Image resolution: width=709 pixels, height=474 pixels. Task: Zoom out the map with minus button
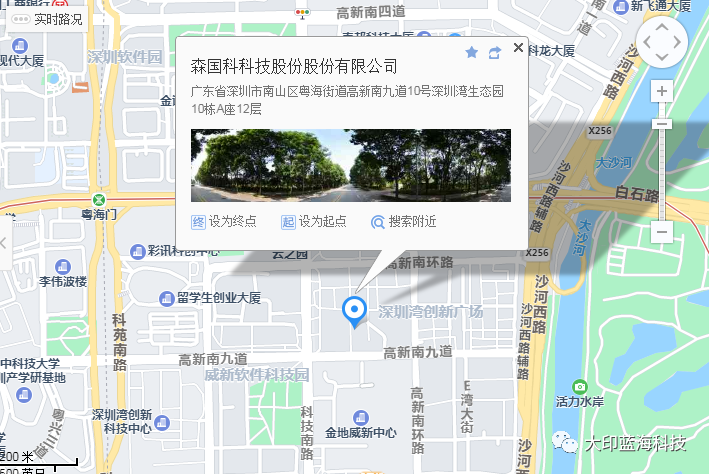click(x=661, y=232)
